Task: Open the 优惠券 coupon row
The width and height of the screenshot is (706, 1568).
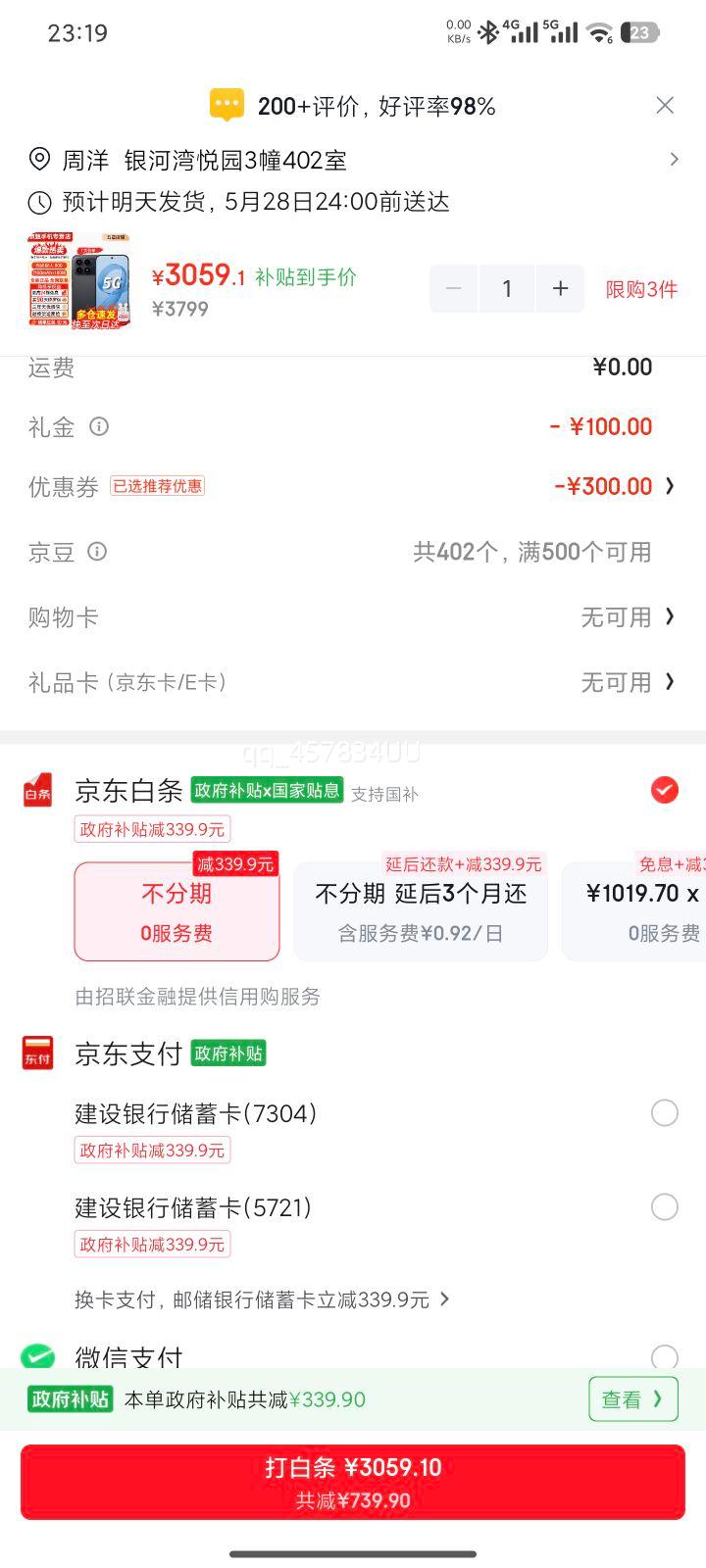Action: click(x=353, y=486)
